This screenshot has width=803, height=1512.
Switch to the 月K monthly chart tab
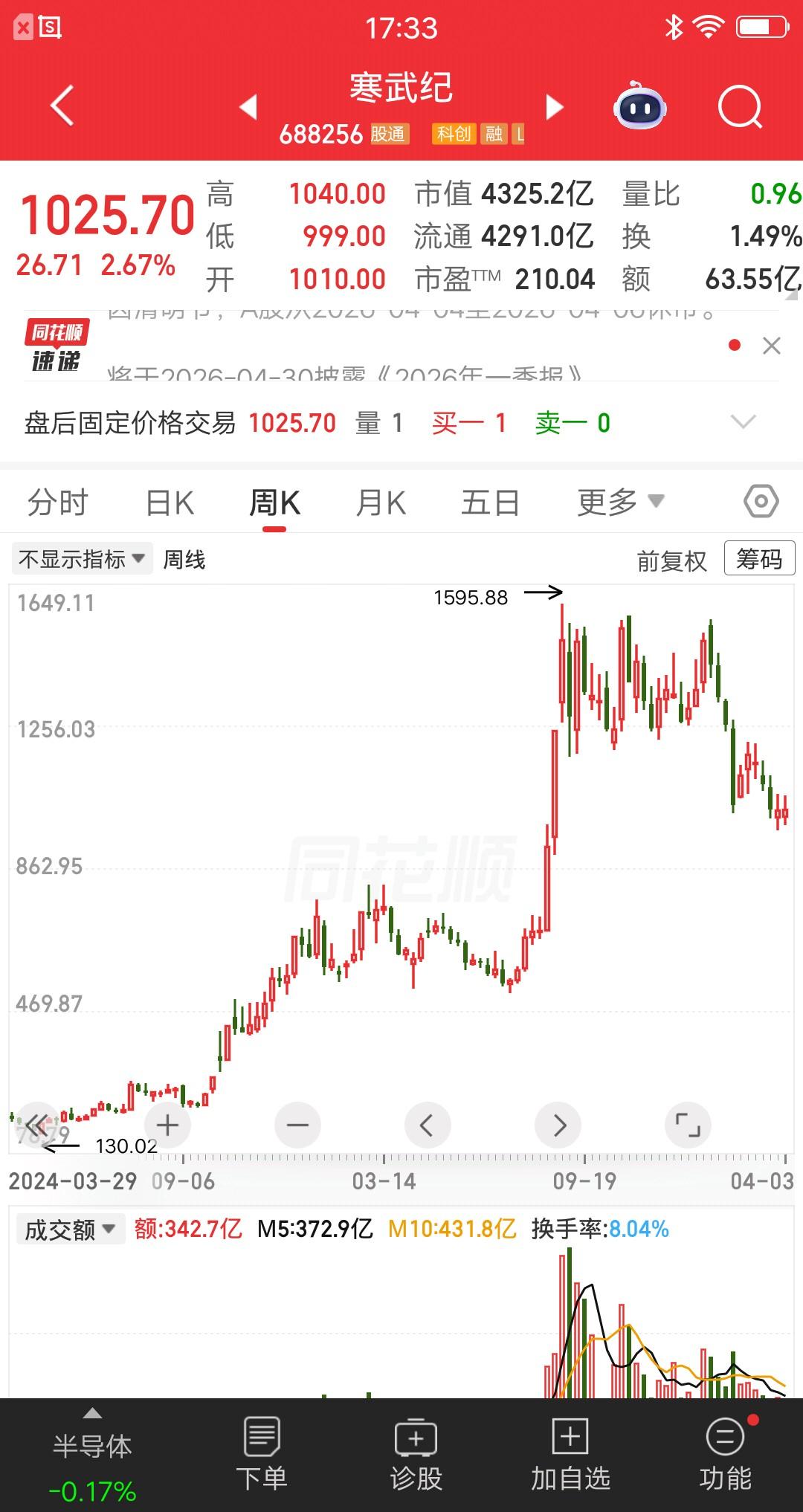point(381,501)
